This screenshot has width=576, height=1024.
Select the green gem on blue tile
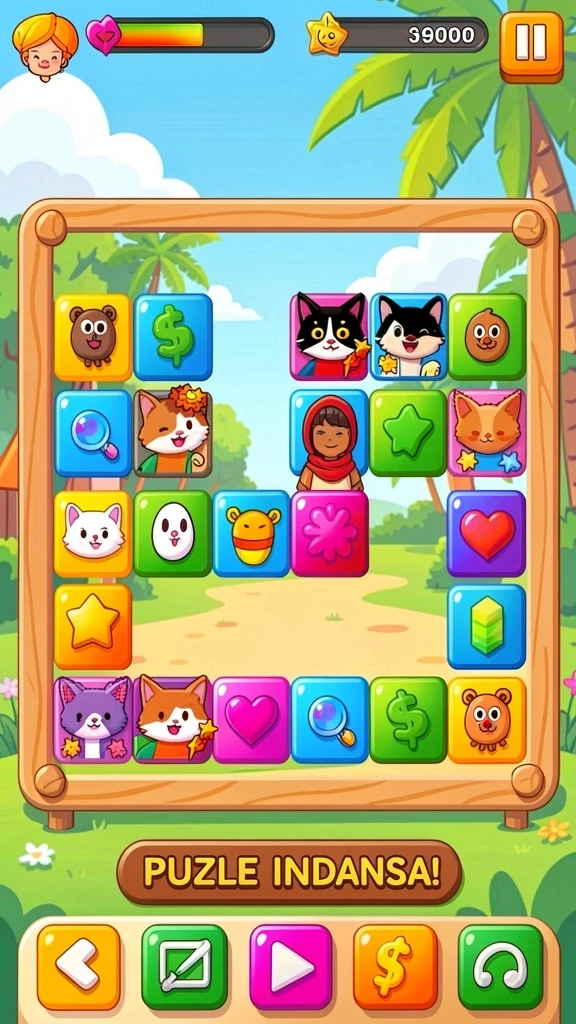point(487,626)
